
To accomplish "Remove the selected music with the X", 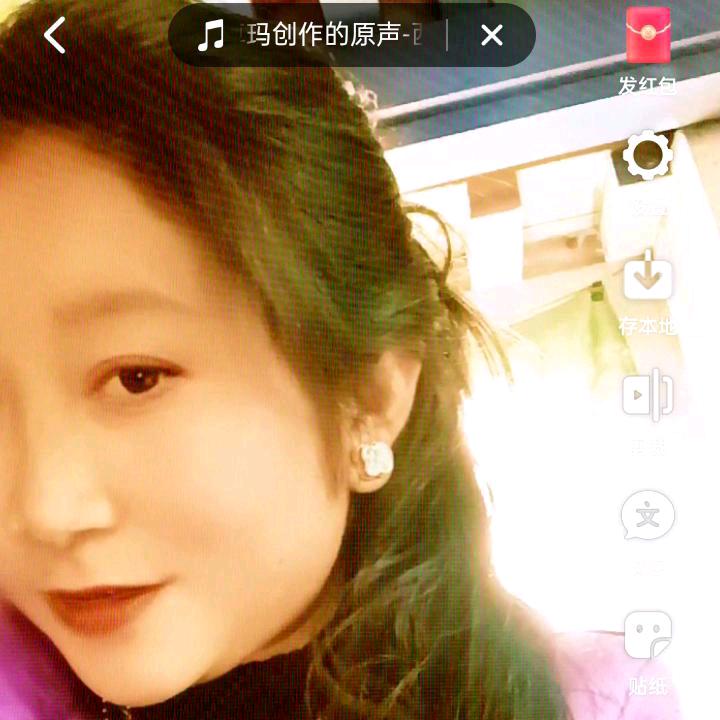I will point(491,35).
